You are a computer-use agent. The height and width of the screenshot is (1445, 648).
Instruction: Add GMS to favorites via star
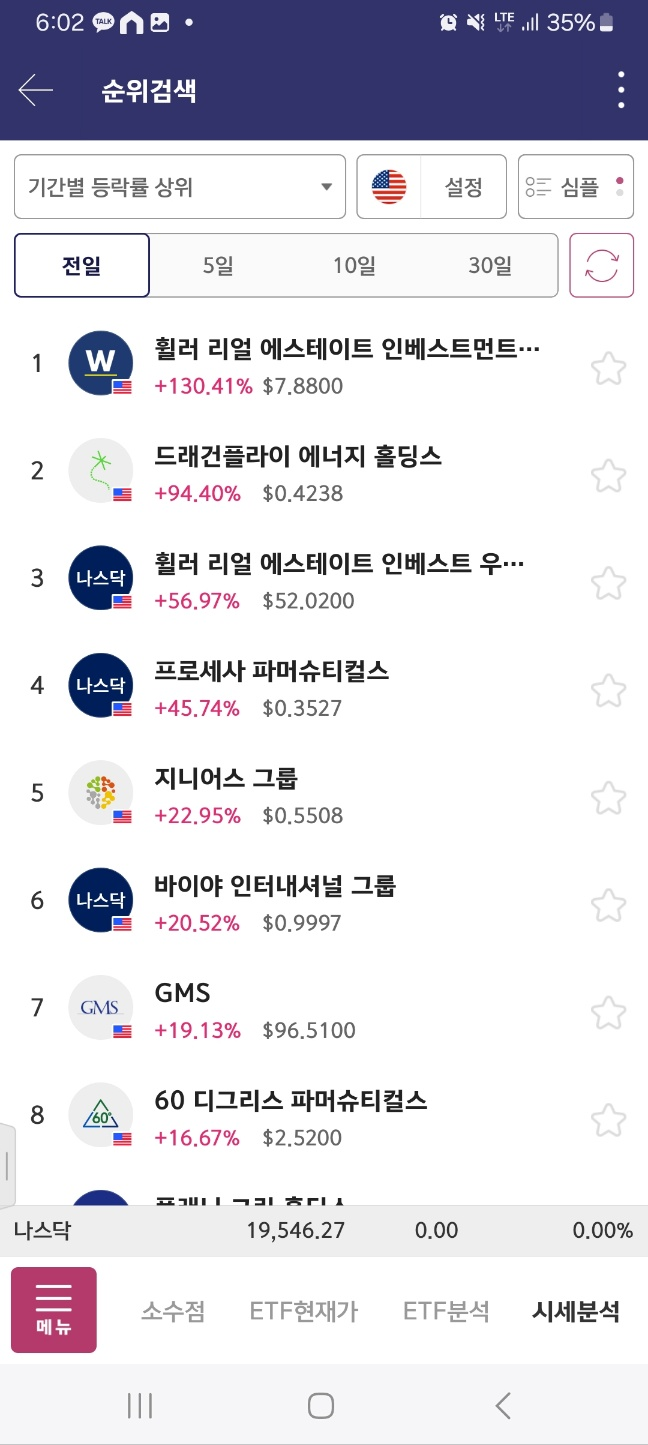coord(608,1012)
